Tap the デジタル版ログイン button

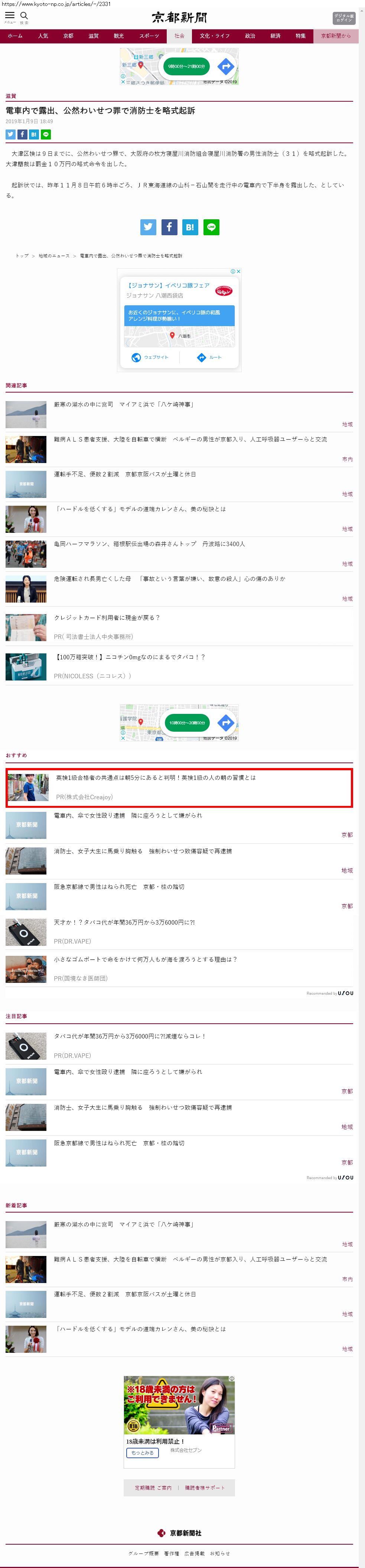coord(344,18)
